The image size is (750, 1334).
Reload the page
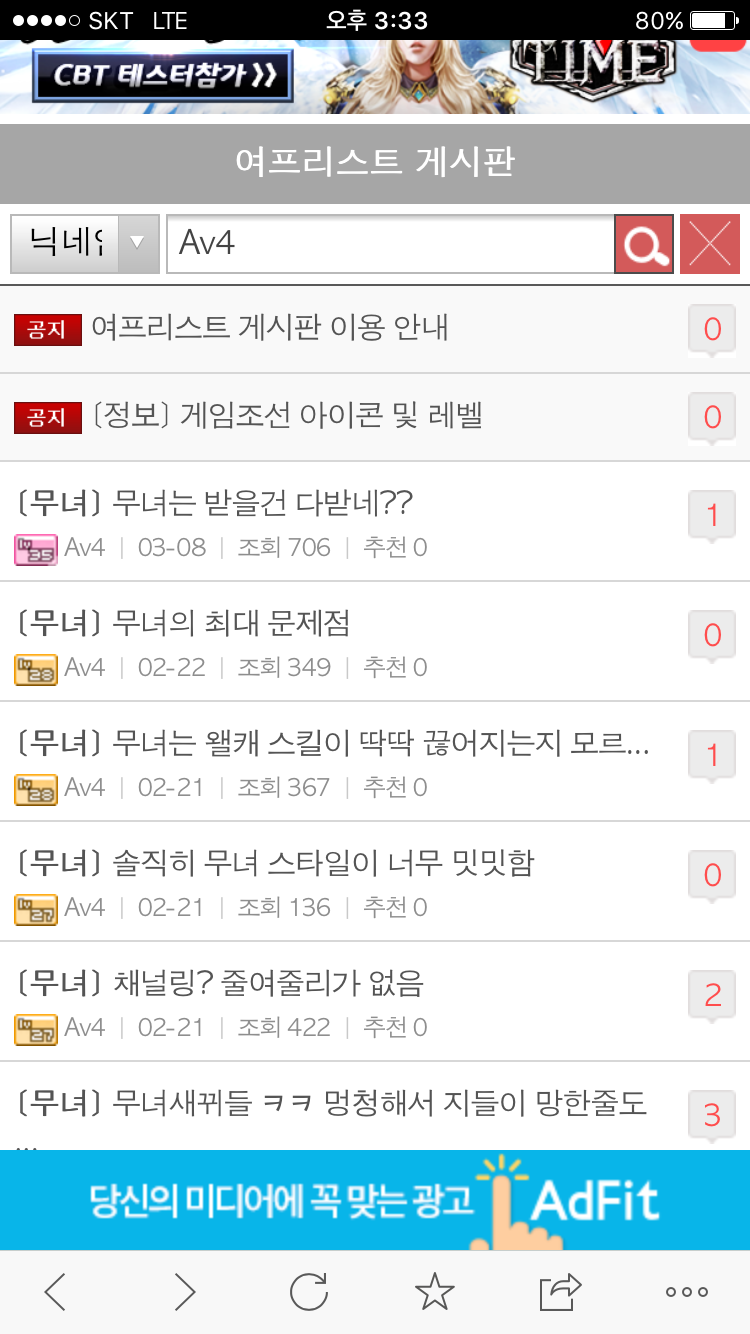click(309, 1292)
